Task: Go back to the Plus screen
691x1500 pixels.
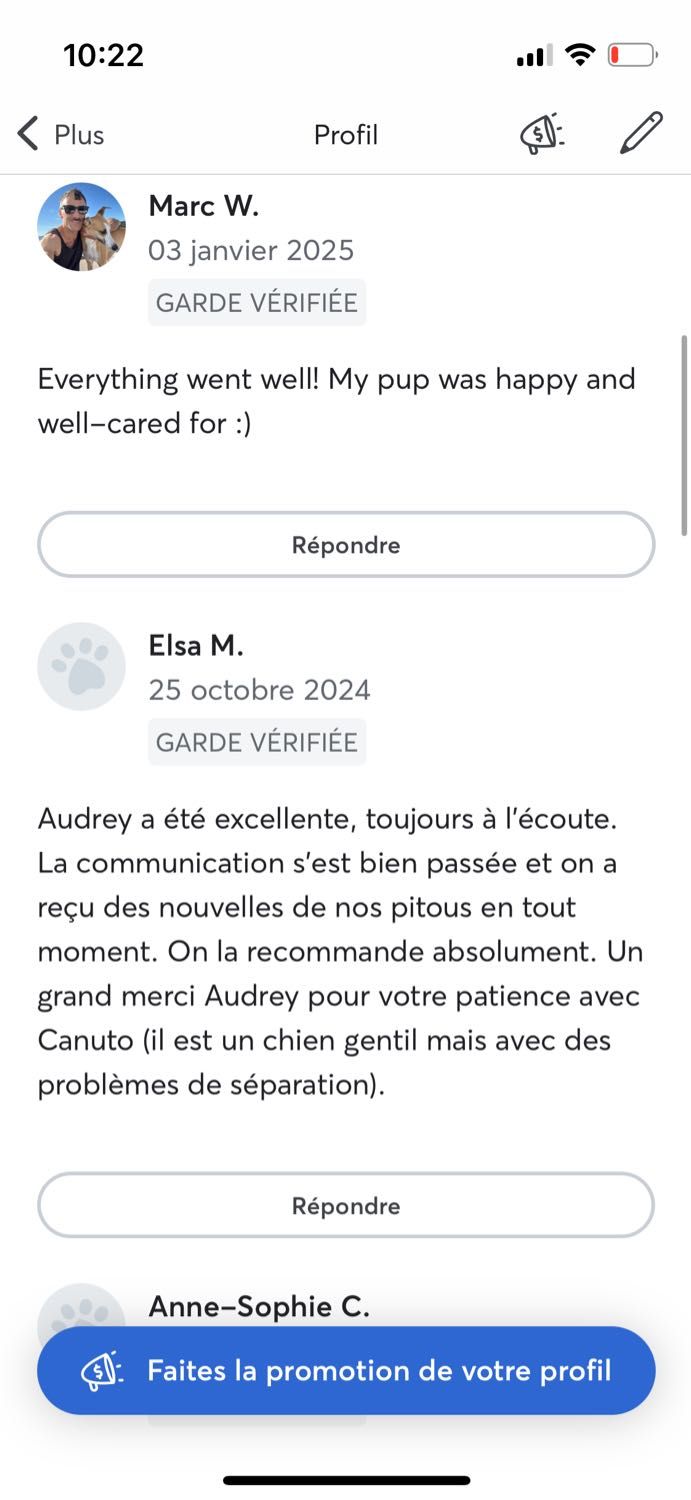Action: [60, 134]
